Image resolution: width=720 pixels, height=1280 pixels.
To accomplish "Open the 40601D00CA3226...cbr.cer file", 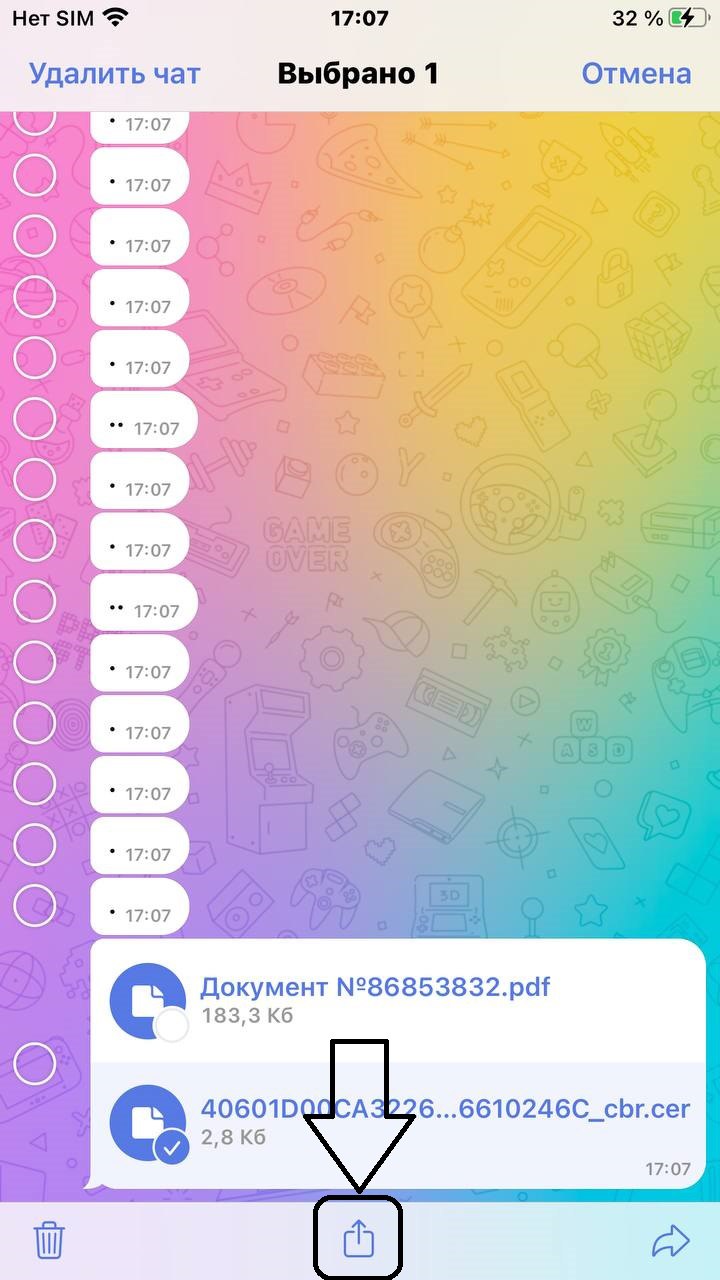I will (x=445, y=1109).
